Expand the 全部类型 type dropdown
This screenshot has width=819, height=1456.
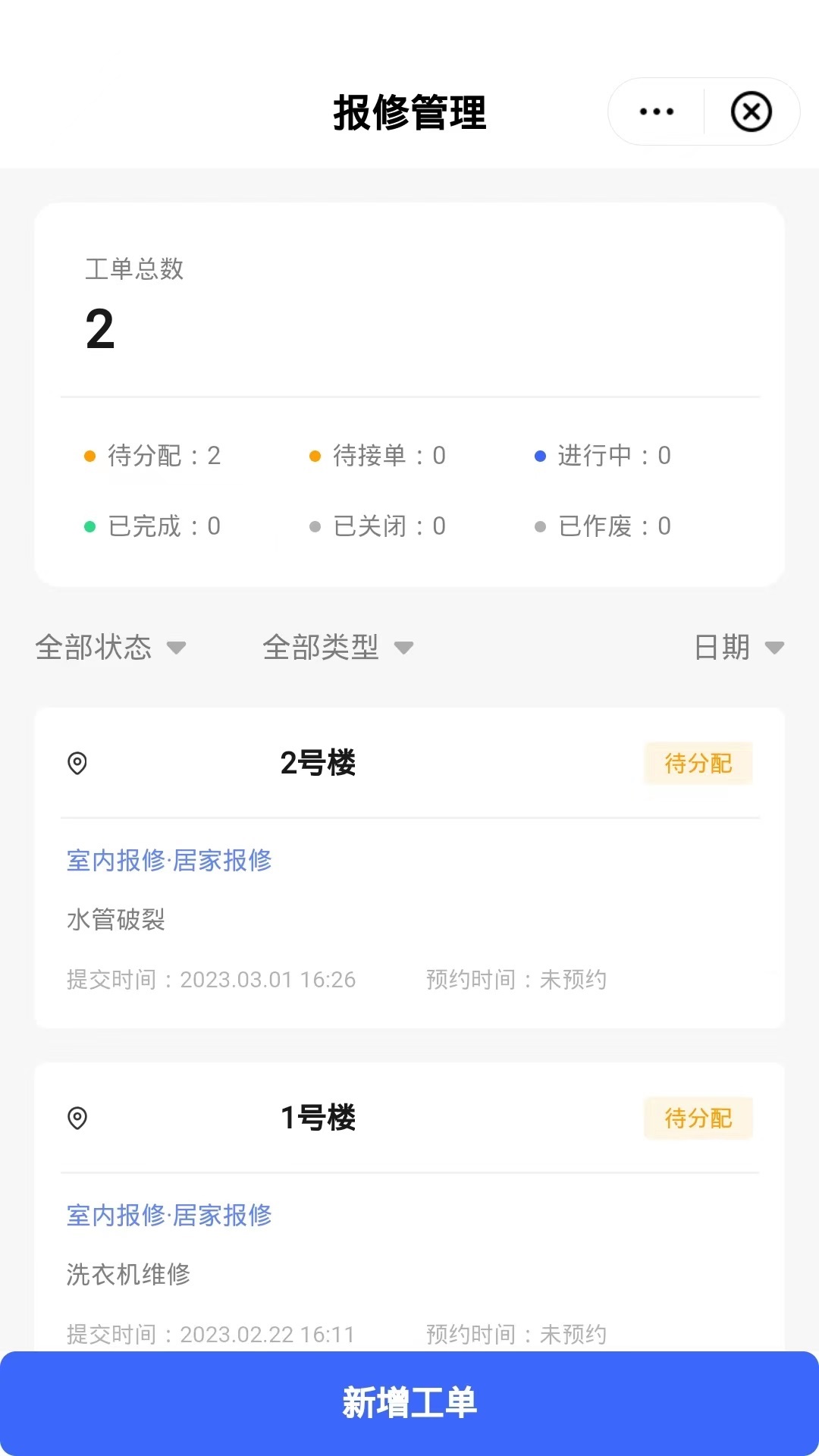(x=337, y=648)
